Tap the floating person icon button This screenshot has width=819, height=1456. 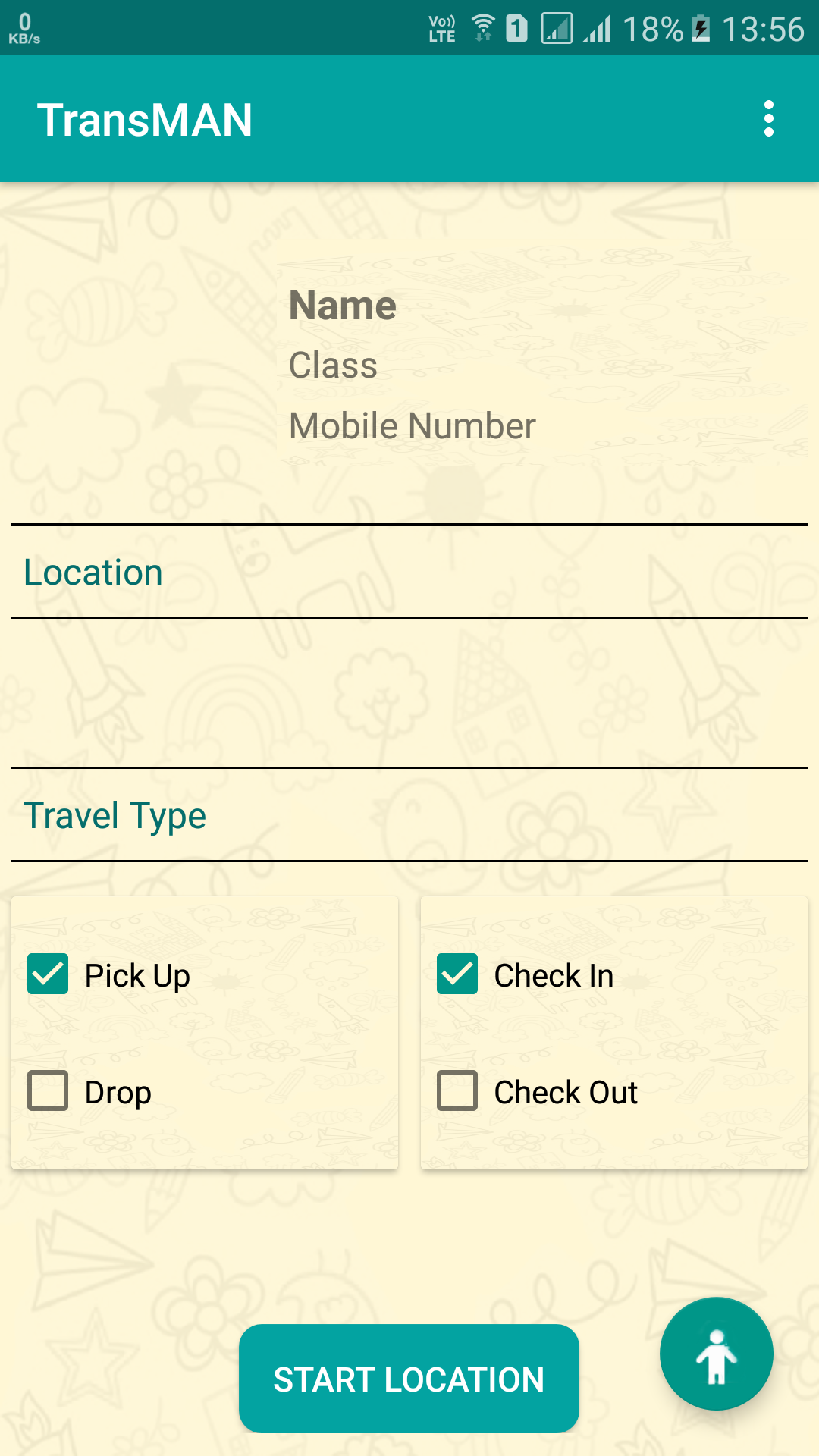click(716, 1354)
